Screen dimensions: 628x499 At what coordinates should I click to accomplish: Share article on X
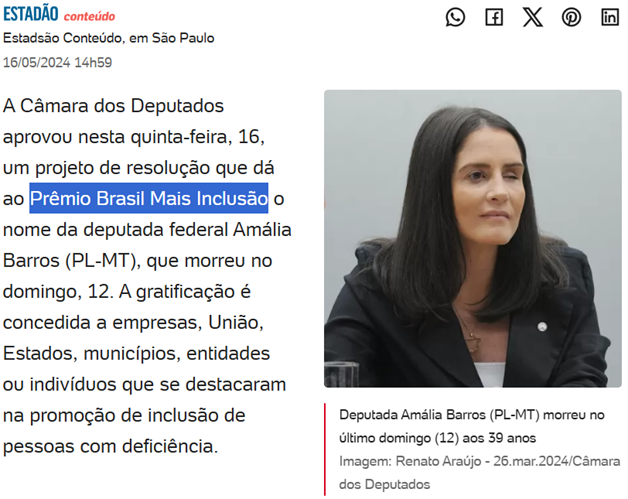tap(532, 16)
